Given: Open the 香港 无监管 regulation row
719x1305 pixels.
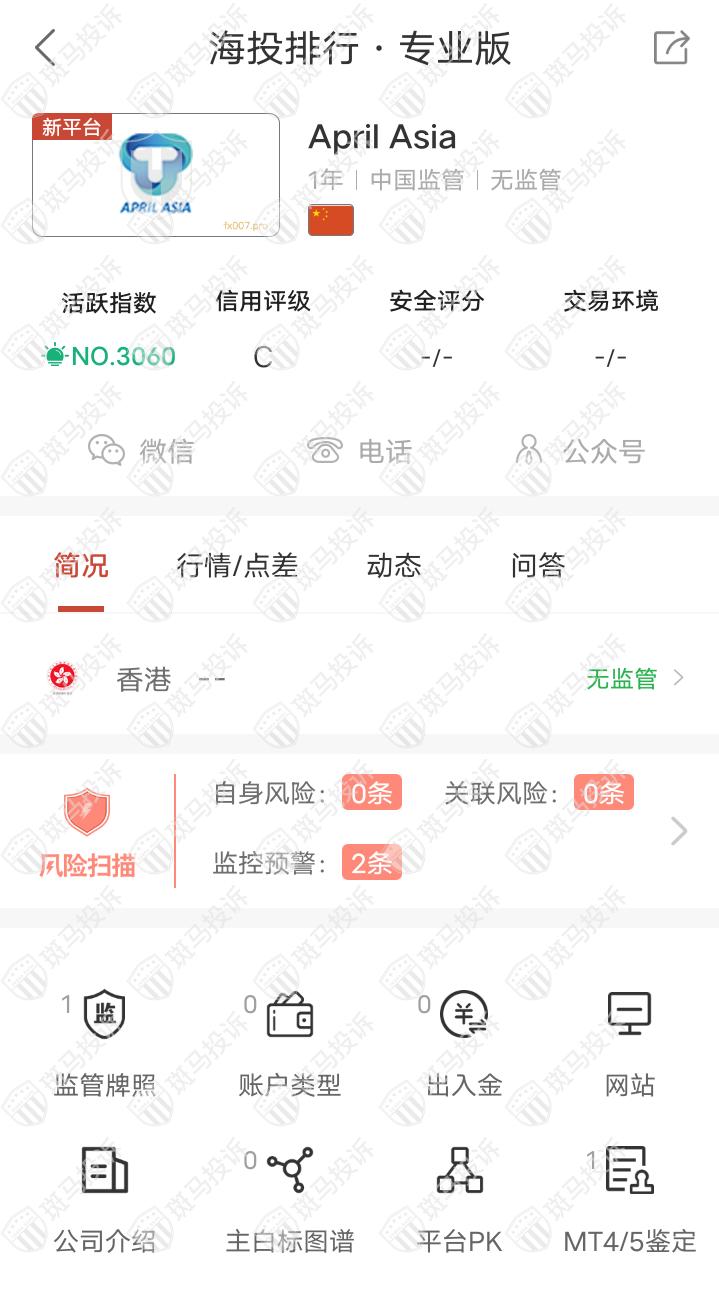Looking at the screenshot, I should pos(360,679).
